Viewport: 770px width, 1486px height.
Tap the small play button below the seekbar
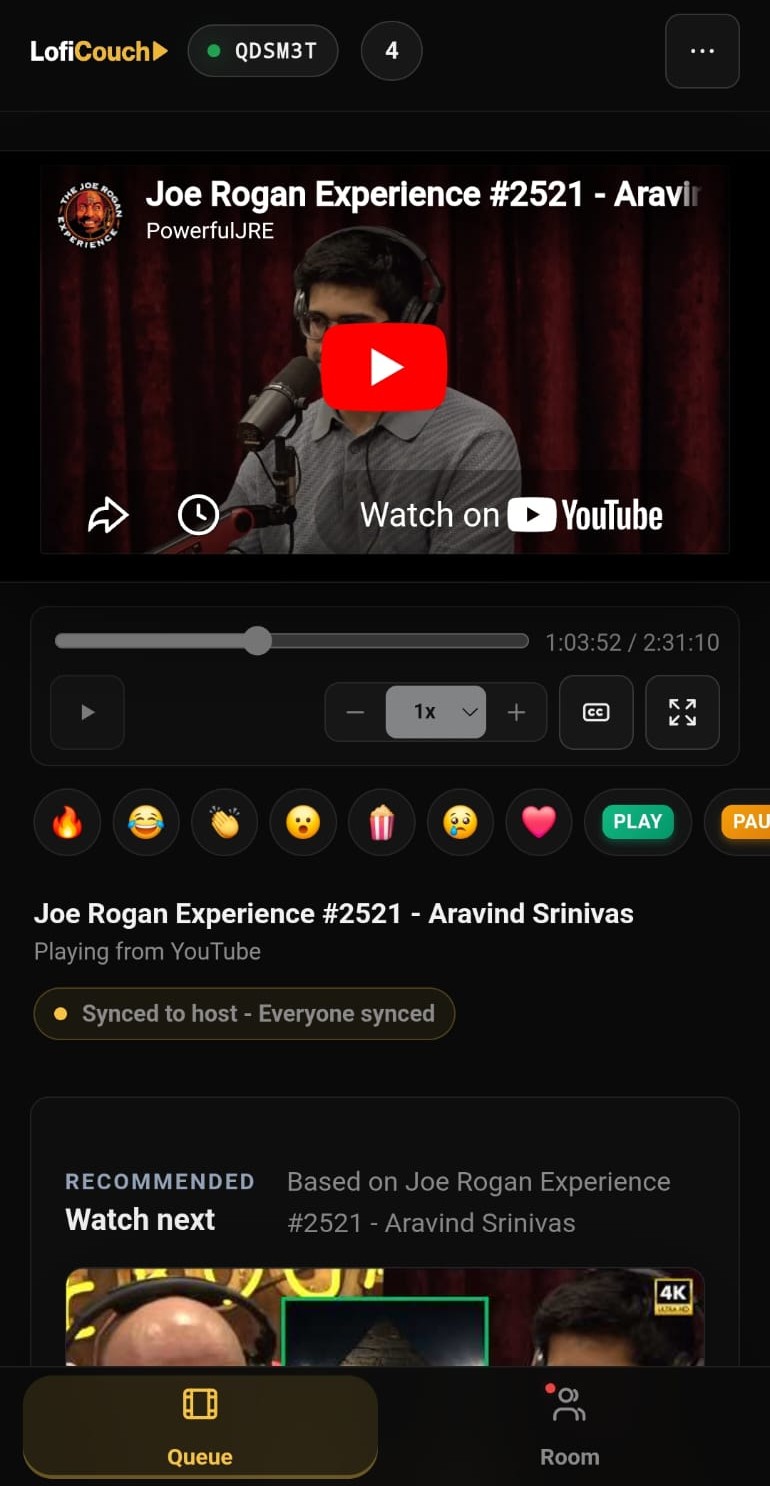pos(87,712)
